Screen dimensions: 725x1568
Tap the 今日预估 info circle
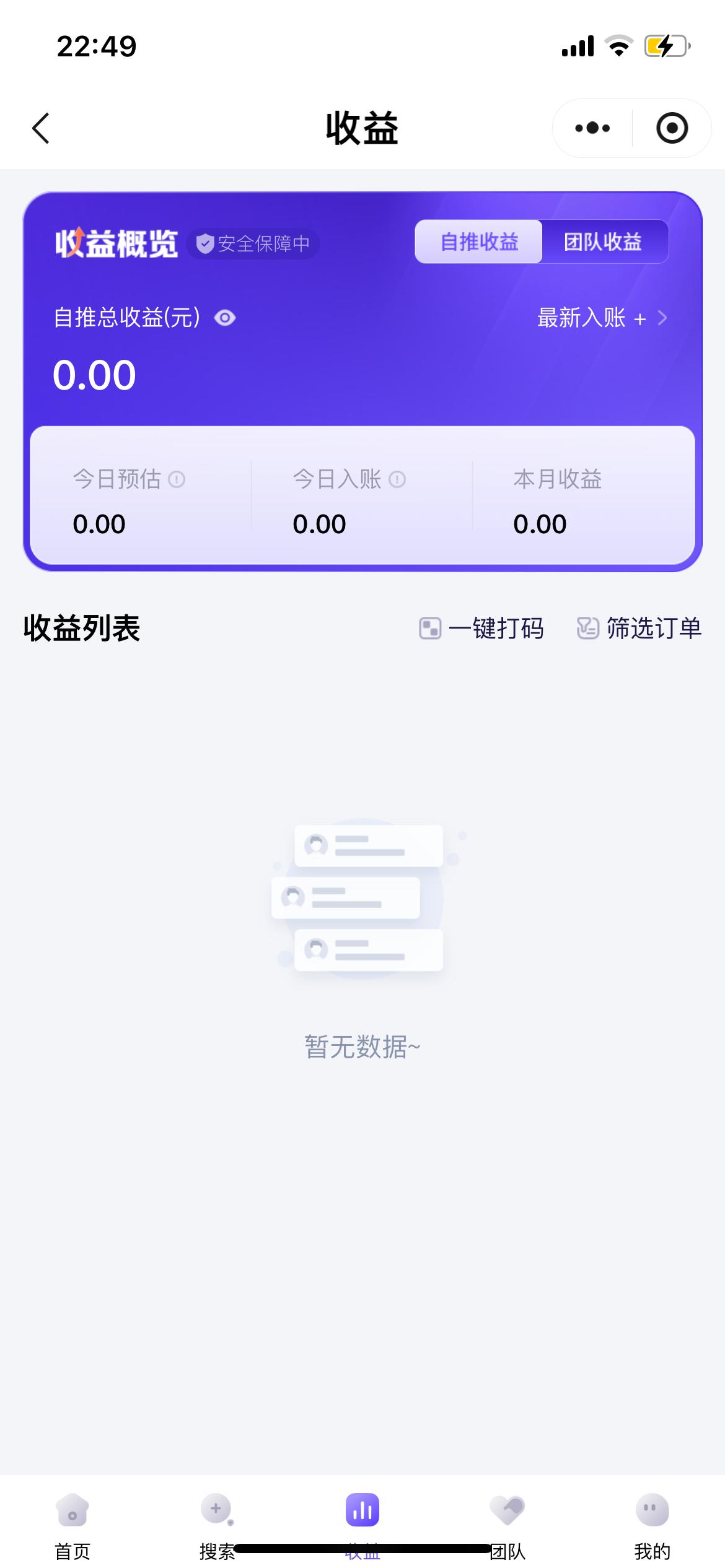coord(177,479)
